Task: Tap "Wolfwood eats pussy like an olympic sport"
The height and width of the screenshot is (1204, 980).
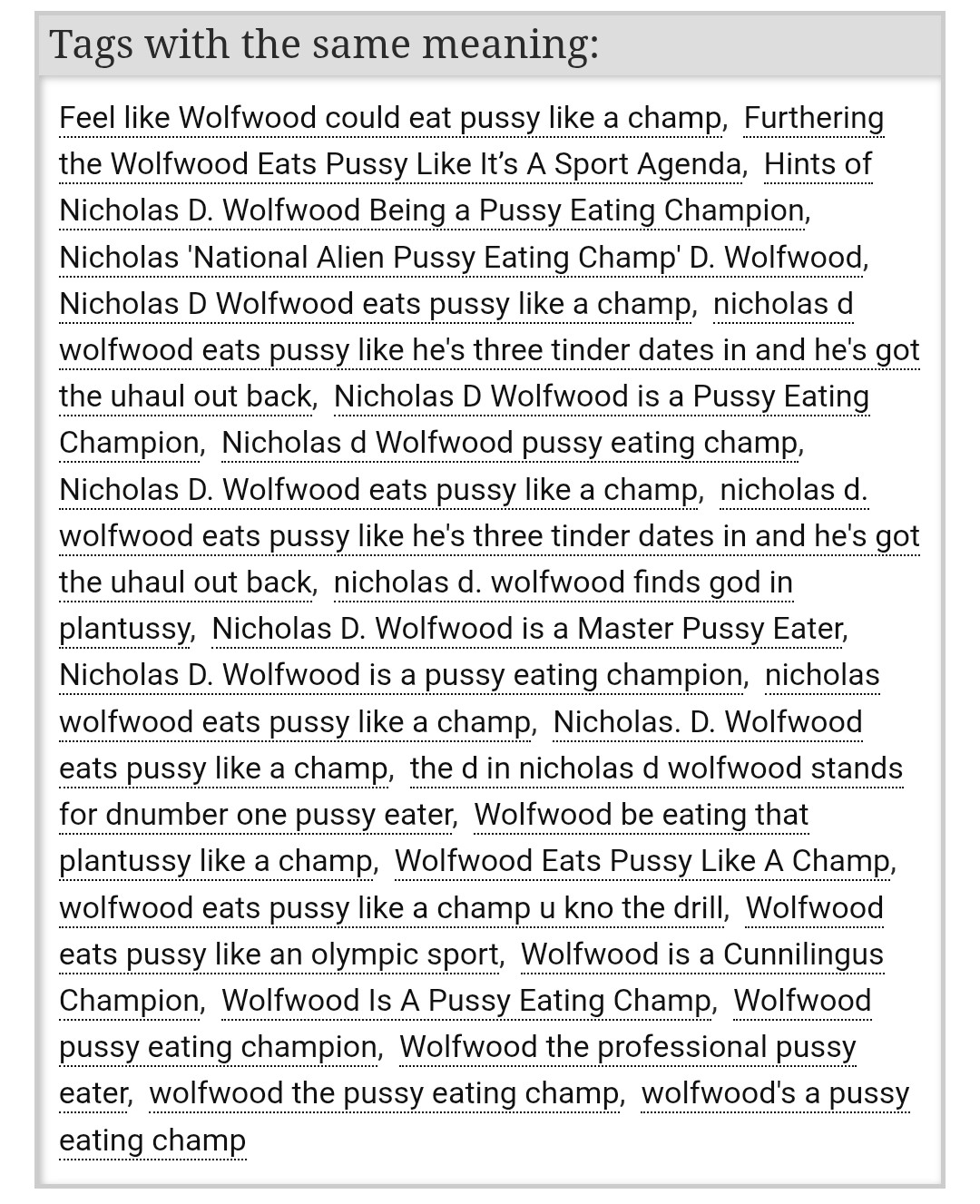Action: point(281,954)
